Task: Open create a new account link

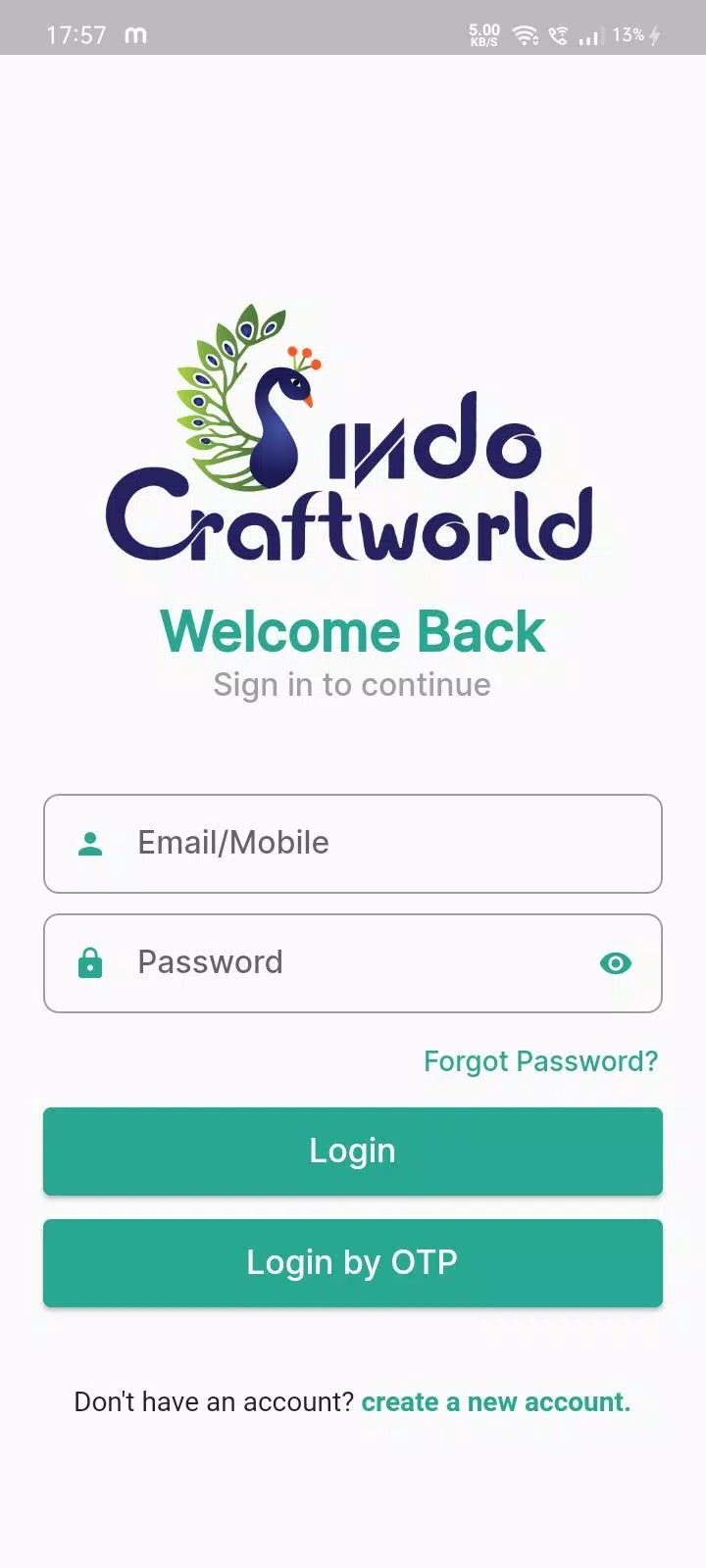Action: click(x=495, y=1402)
